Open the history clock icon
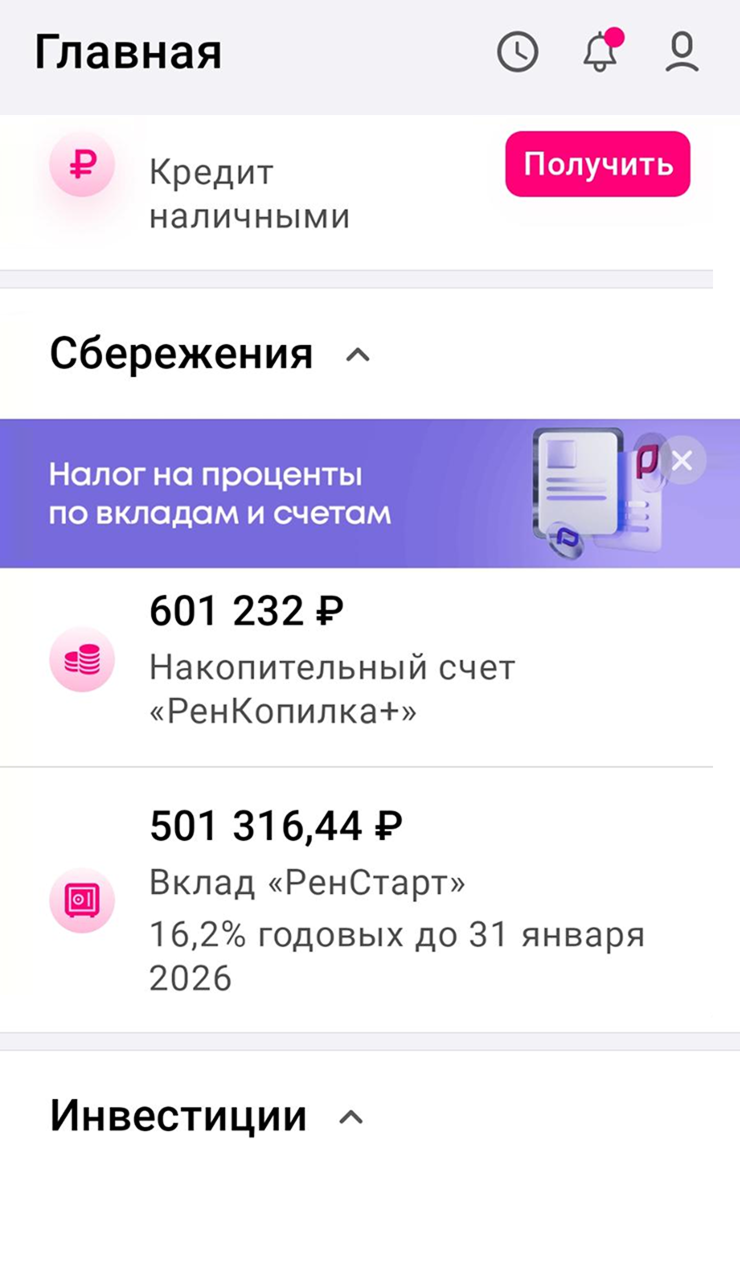Screen dimensions: 740x1282 click(517, 52)
